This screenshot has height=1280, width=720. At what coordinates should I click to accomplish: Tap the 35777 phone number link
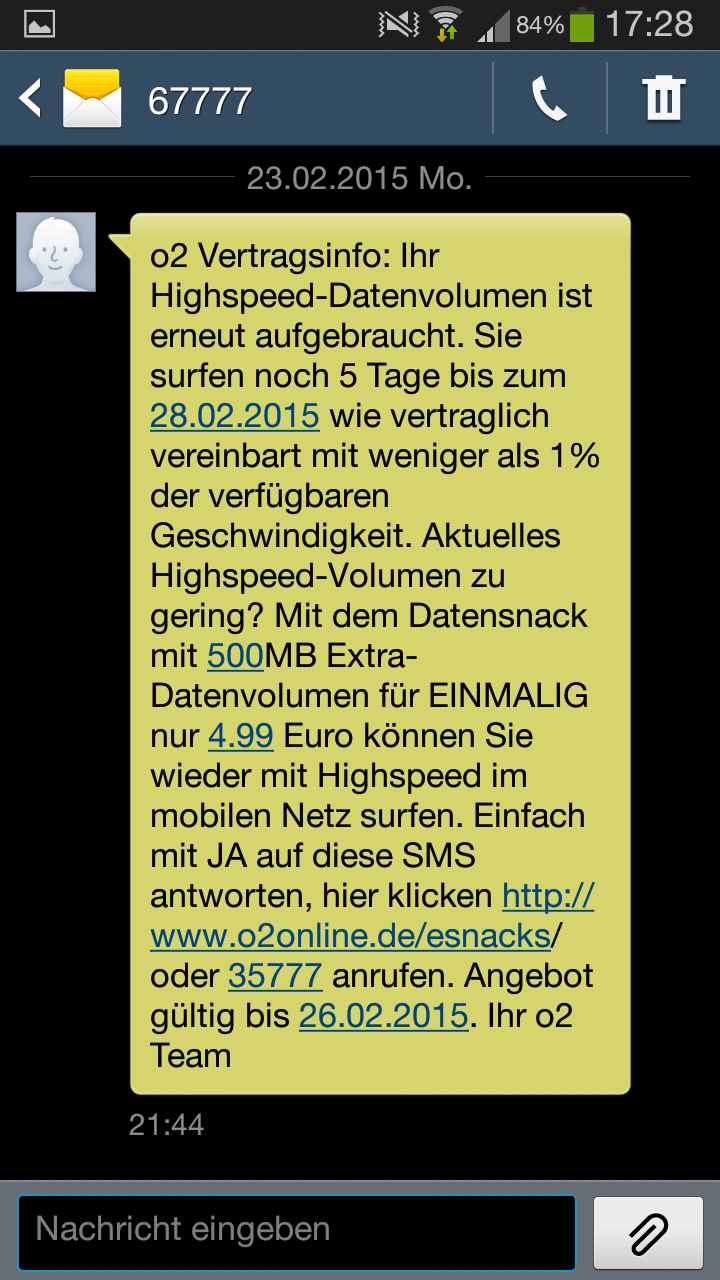click(x=275, y=975)
